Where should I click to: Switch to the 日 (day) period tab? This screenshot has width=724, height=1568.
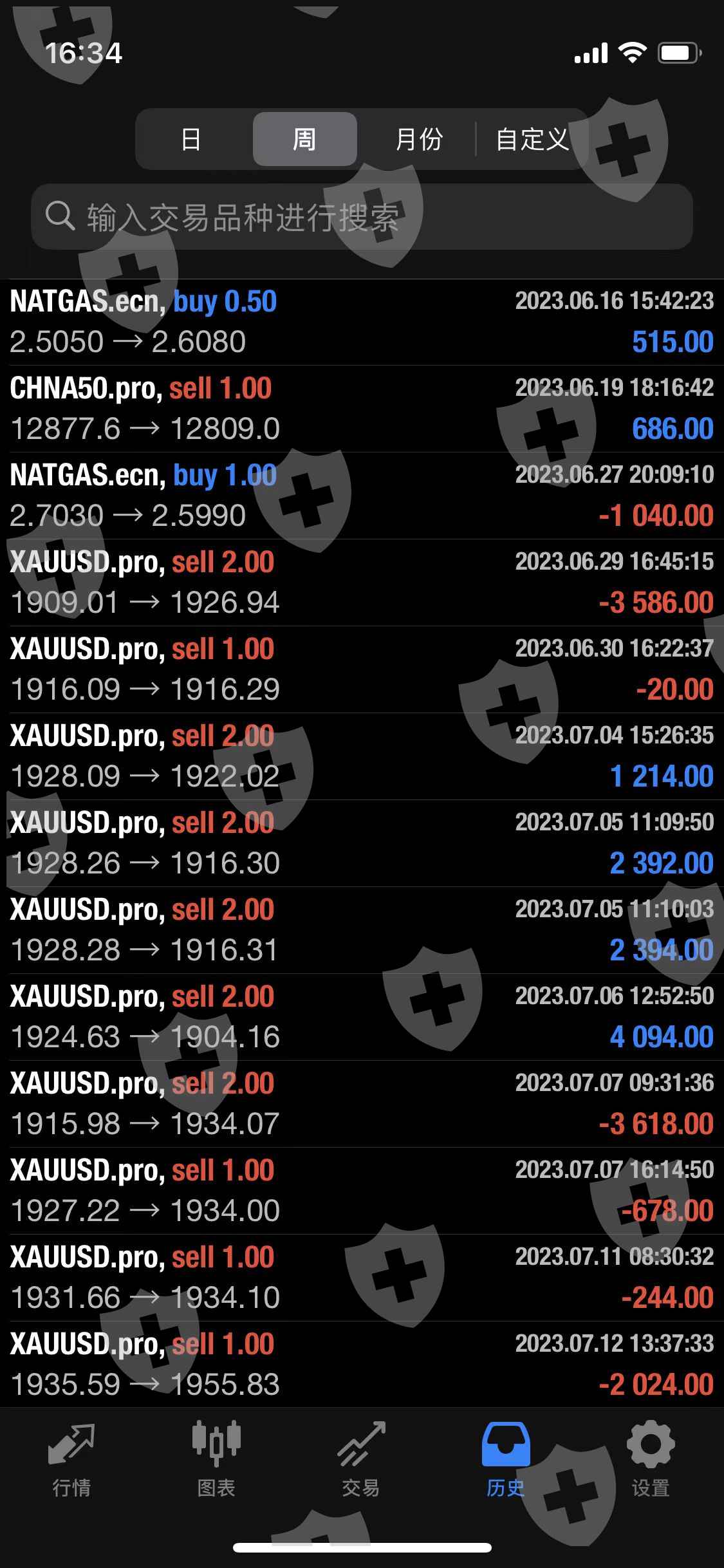tap(192, 139)
